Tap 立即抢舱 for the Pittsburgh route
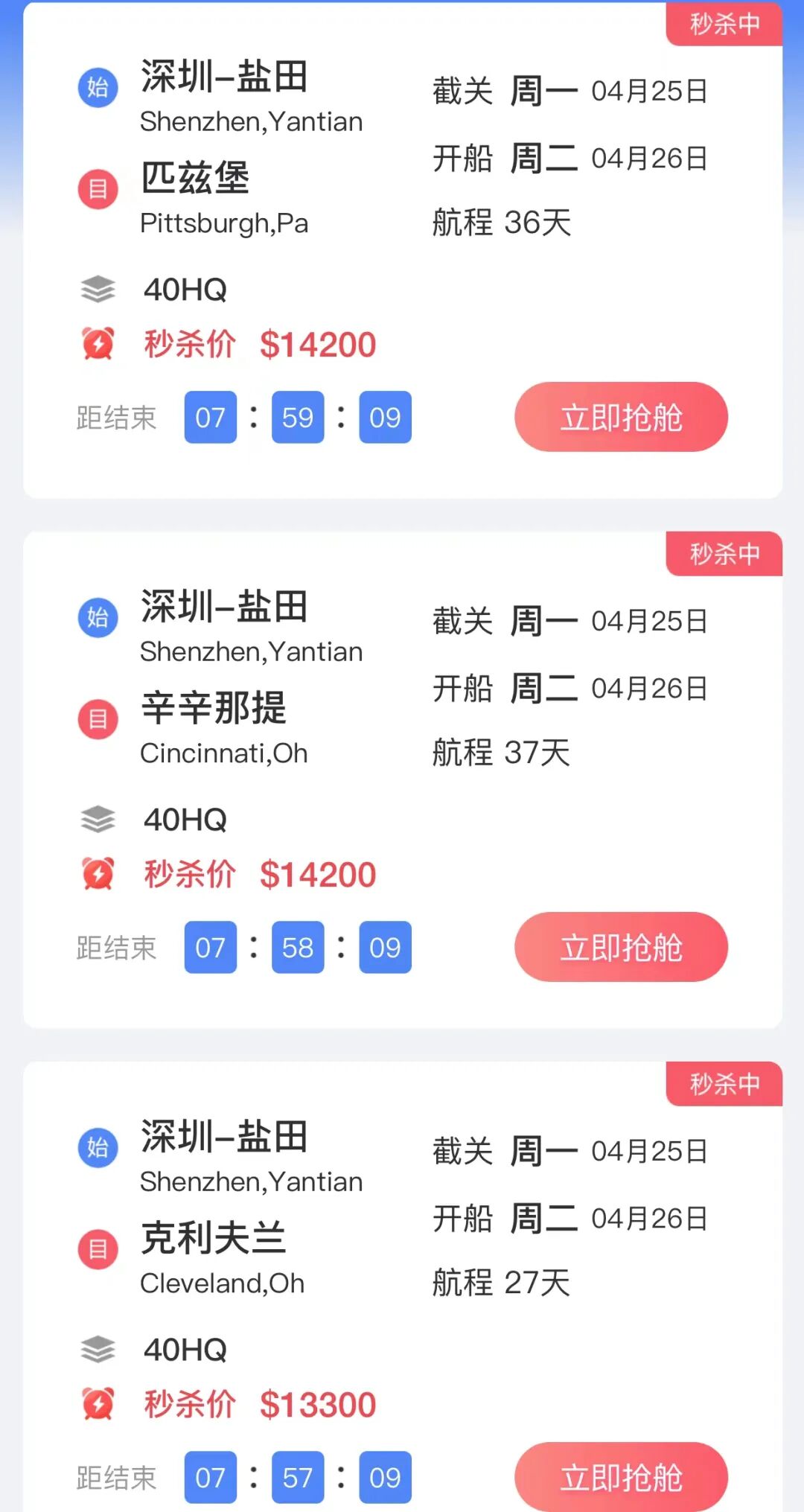Screen dimensions: 804x1512 [621, 417]
